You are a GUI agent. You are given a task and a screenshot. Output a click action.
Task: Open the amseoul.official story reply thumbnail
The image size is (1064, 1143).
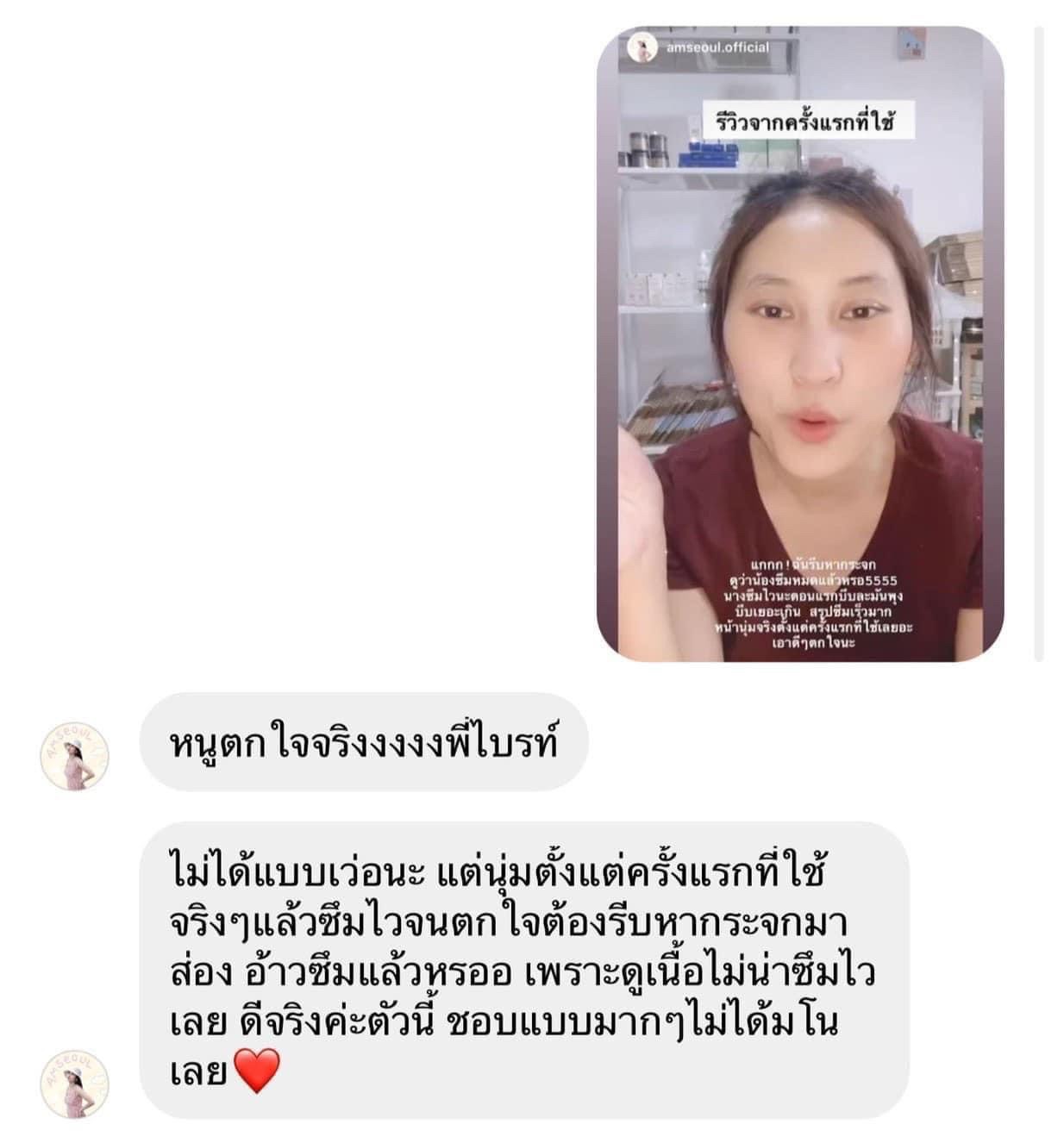tap(799, 345)
